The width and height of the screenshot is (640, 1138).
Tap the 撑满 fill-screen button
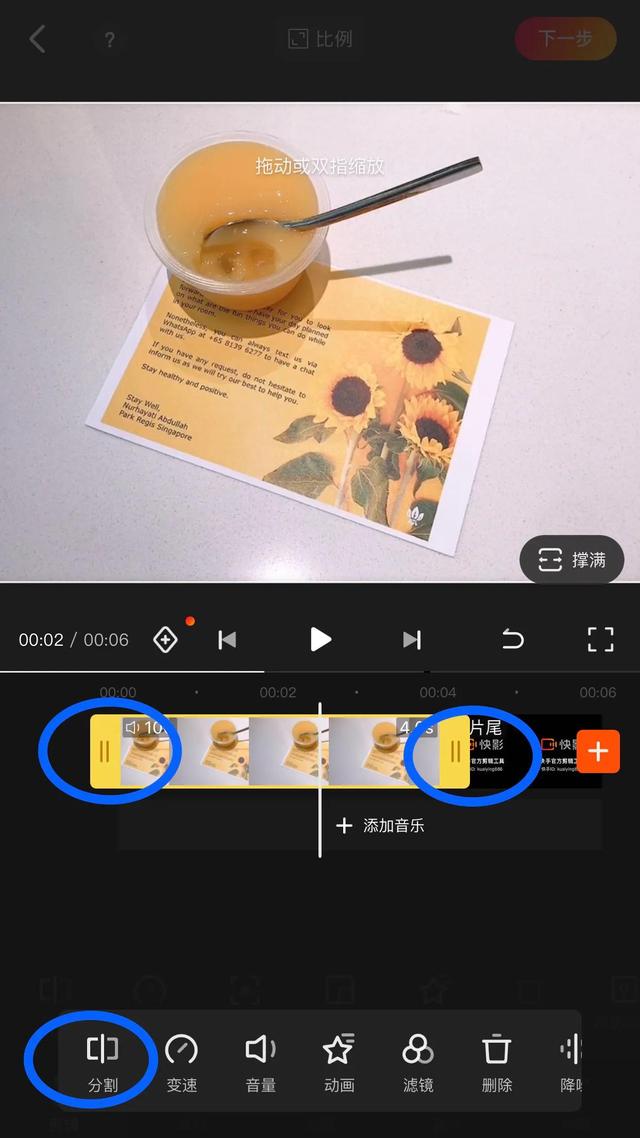572,560
